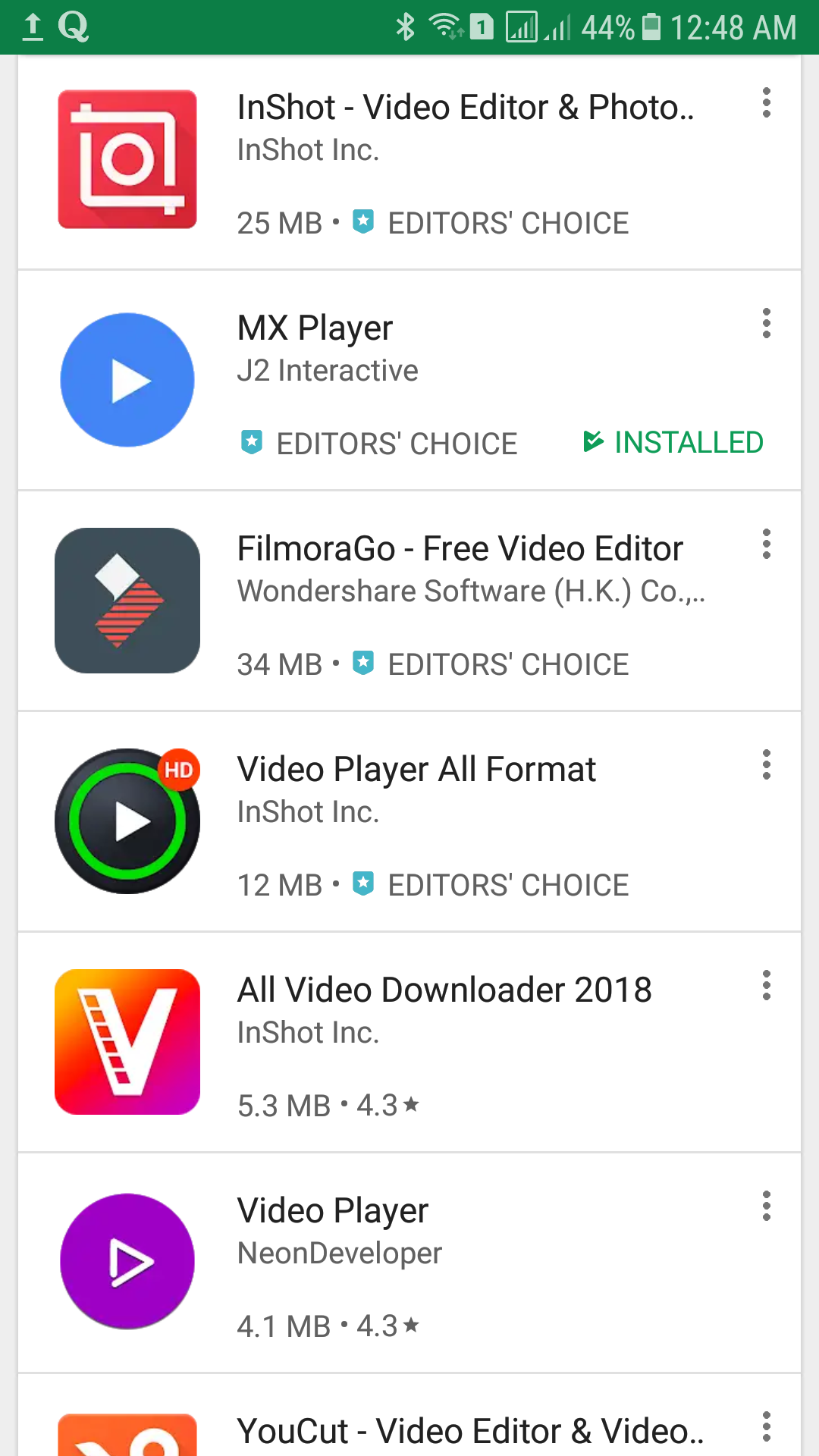This screenshot has width=819, height=1456.
Task: Show more options for MX Player
Action: click(x=767, y=324)
